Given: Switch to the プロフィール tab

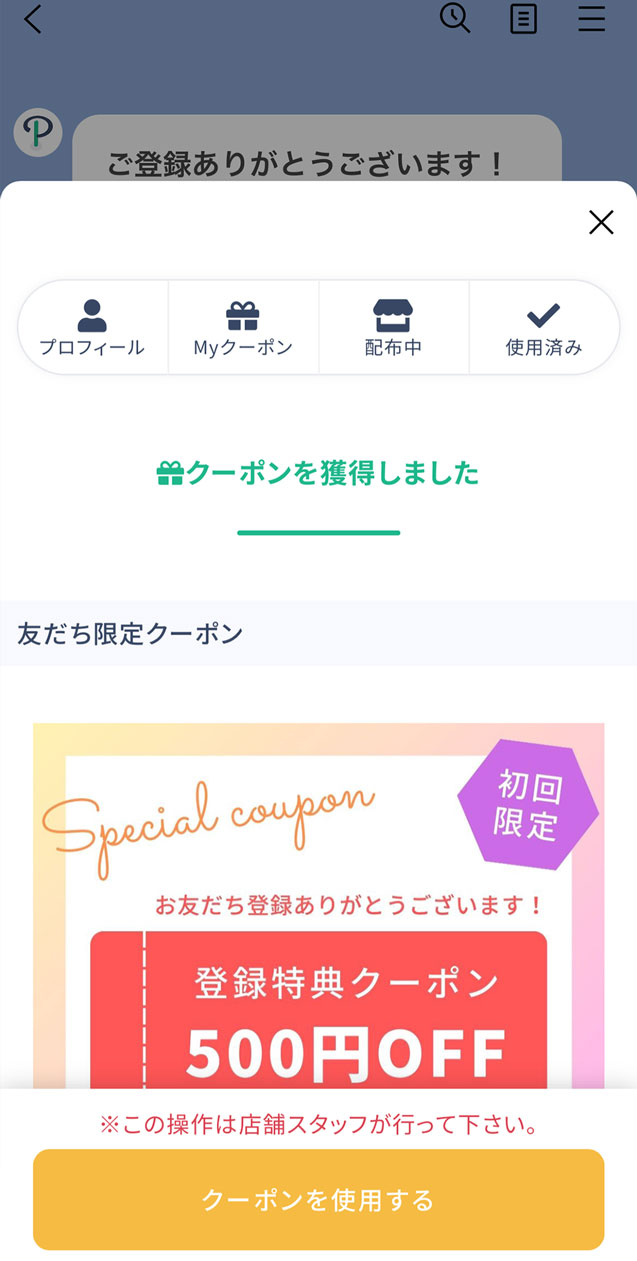Looking at the screenshot, I should [93, 328].
